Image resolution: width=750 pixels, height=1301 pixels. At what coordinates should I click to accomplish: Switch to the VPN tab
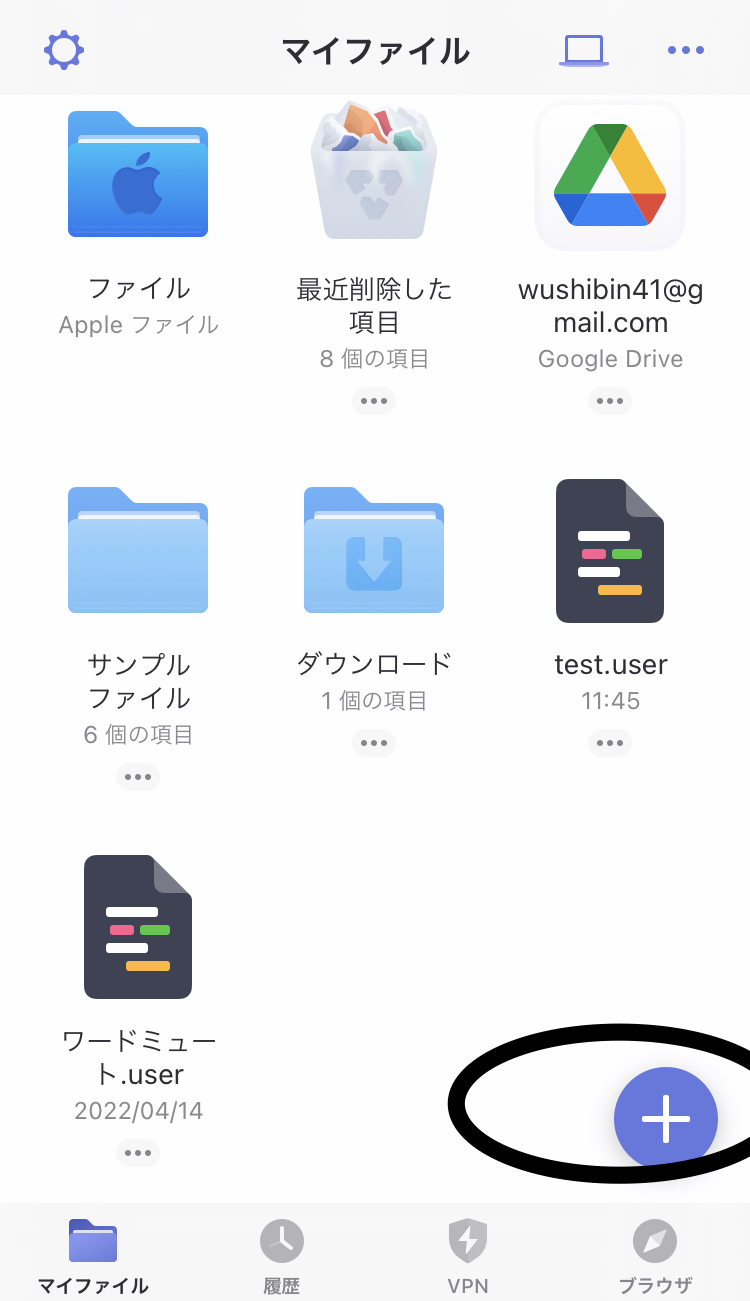(468, 1256)
